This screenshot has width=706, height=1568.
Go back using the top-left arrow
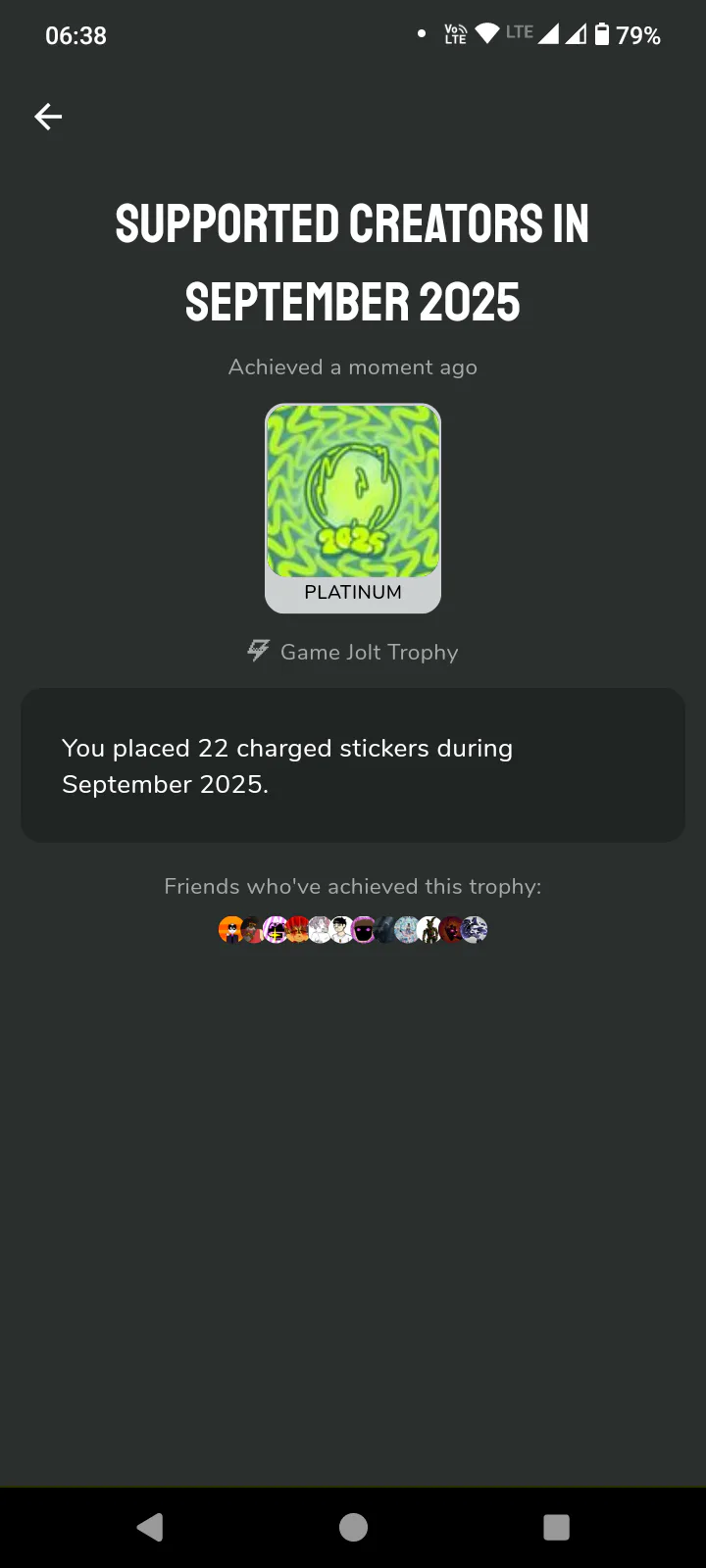[x=48, y=117]
